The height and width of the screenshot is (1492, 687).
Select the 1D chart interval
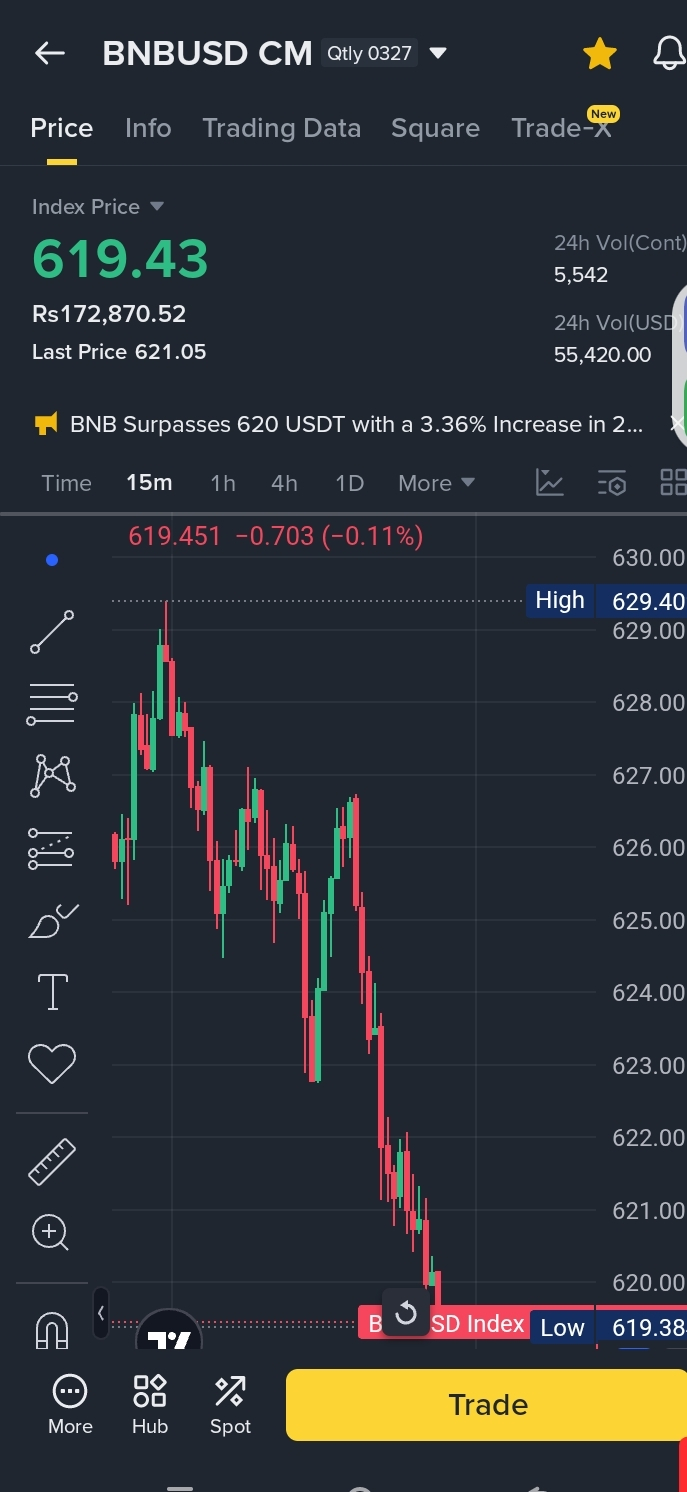(x=349, y=483)
